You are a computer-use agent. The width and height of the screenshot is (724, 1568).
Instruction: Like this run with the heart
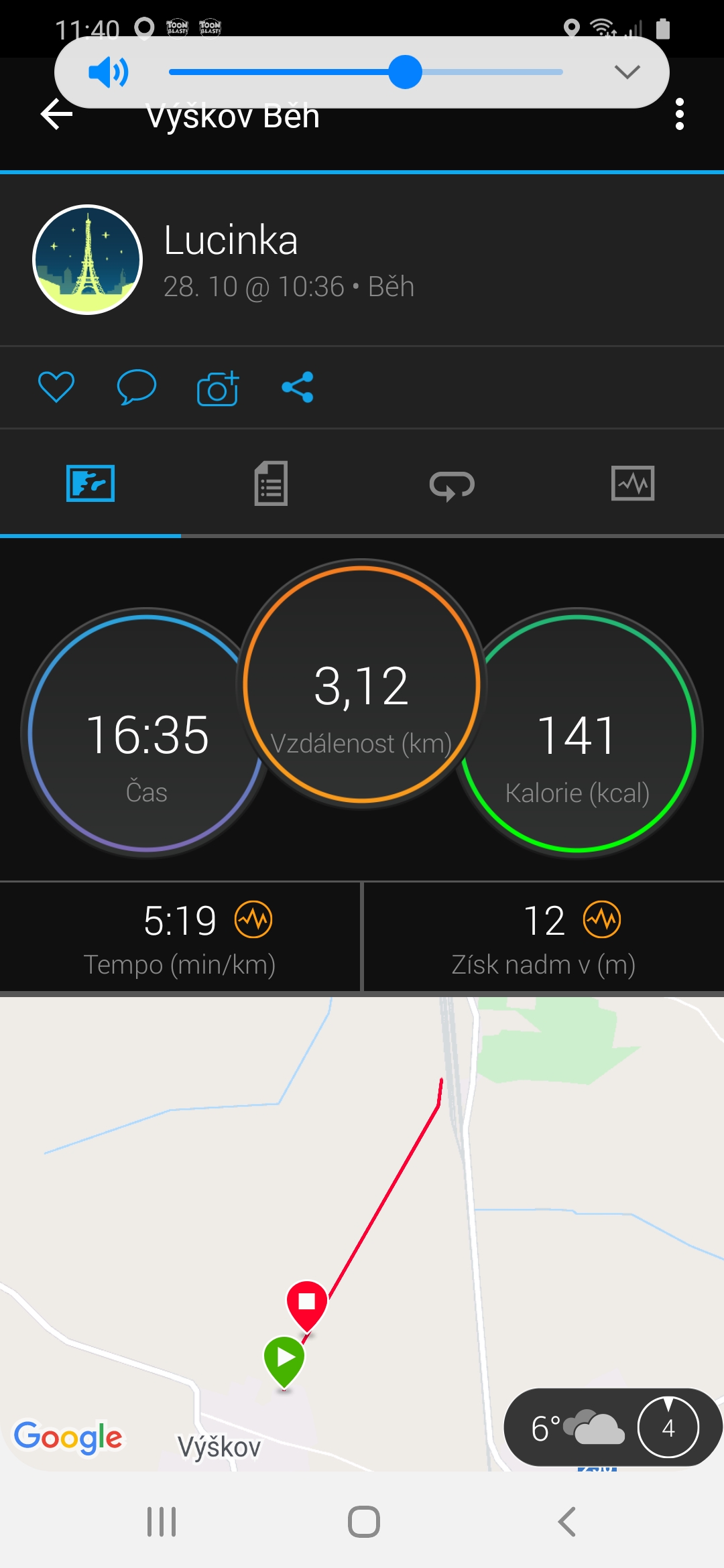pyautogui.click(x=56, y=387)
